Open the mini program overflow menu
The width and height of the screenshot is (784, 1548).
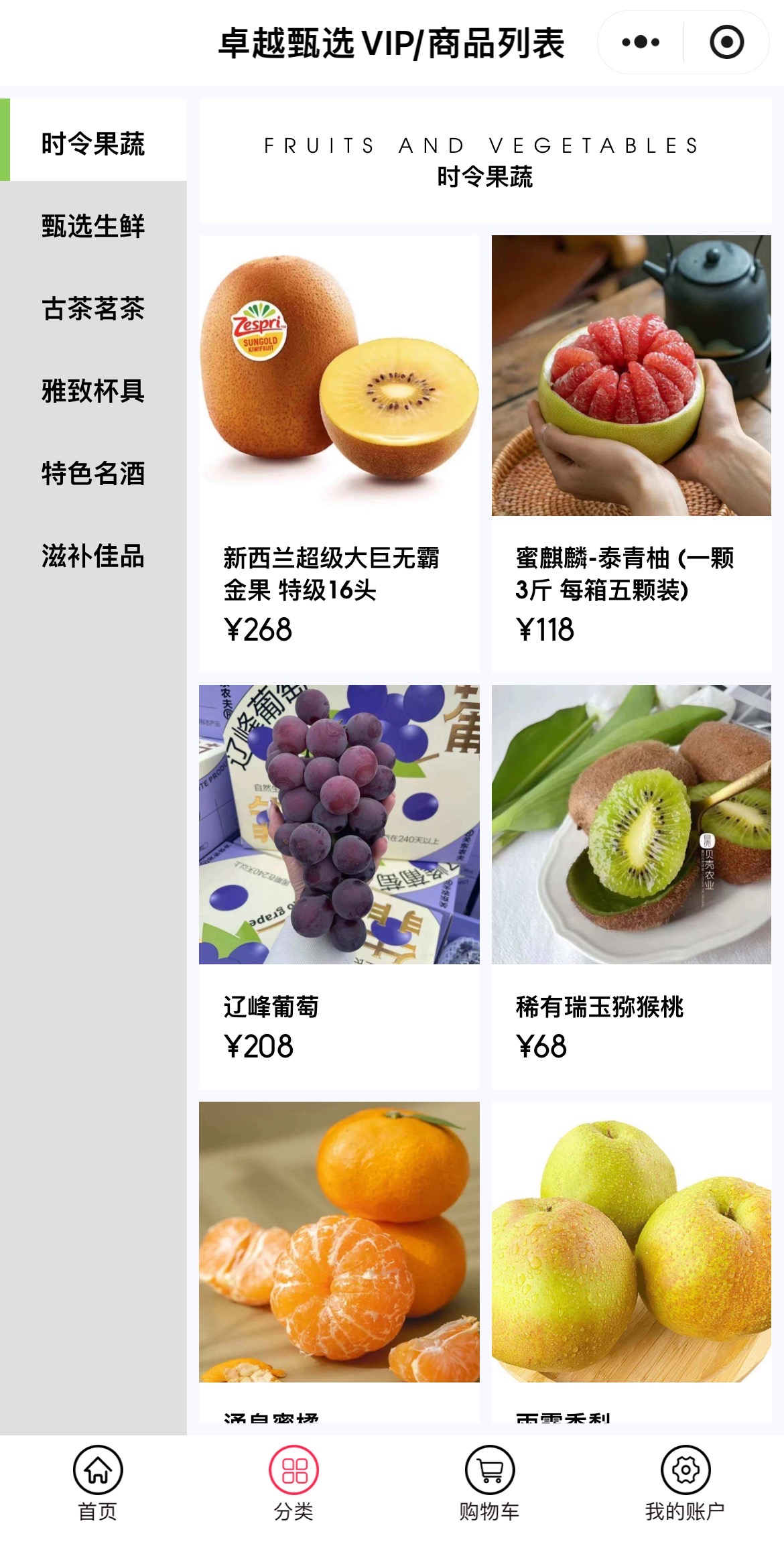click(x=641, y=42)
